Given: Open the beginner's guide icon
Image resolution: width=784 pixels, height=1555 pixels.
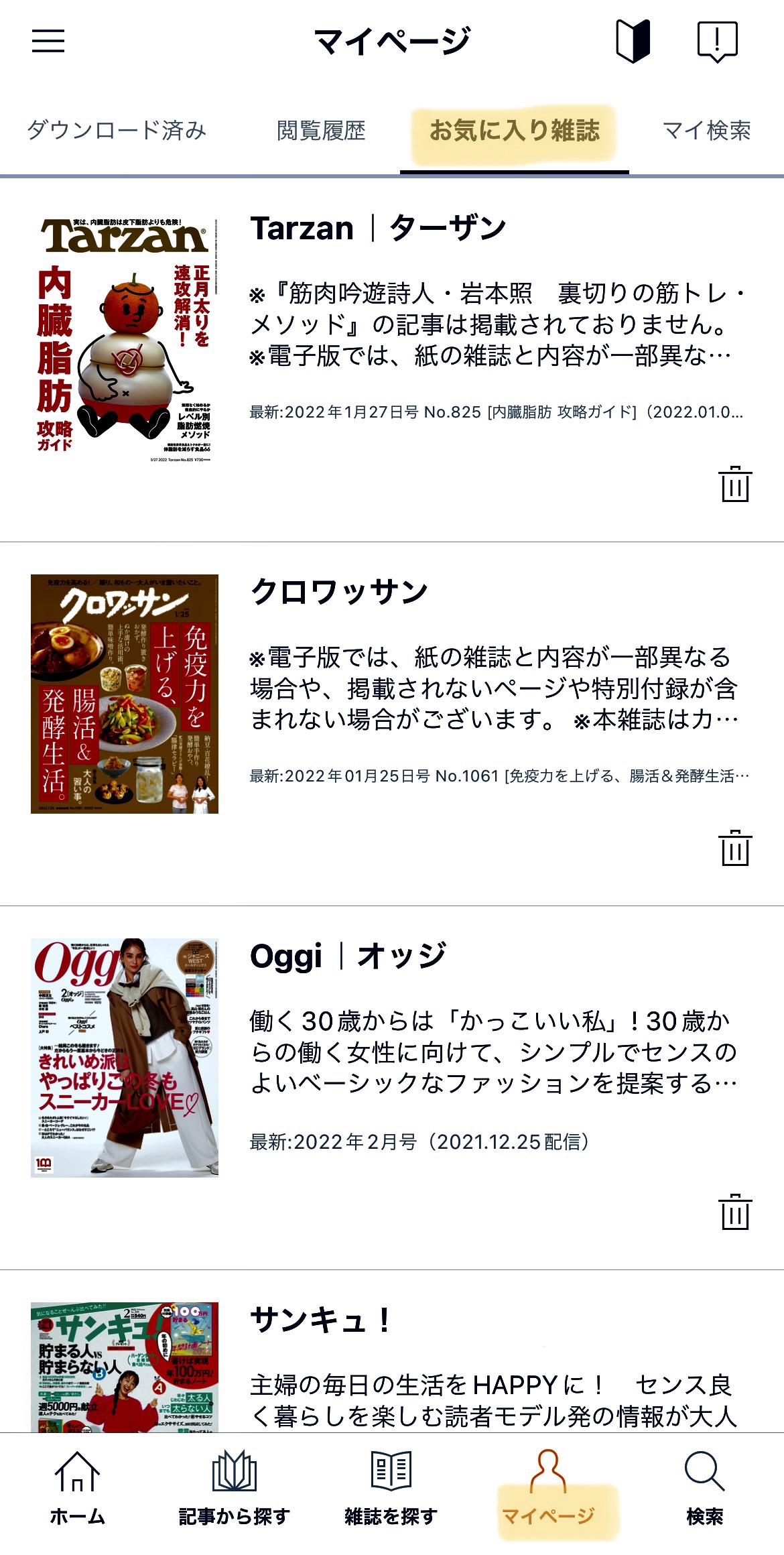Looking at the screenshot, I should pos(633,41).
